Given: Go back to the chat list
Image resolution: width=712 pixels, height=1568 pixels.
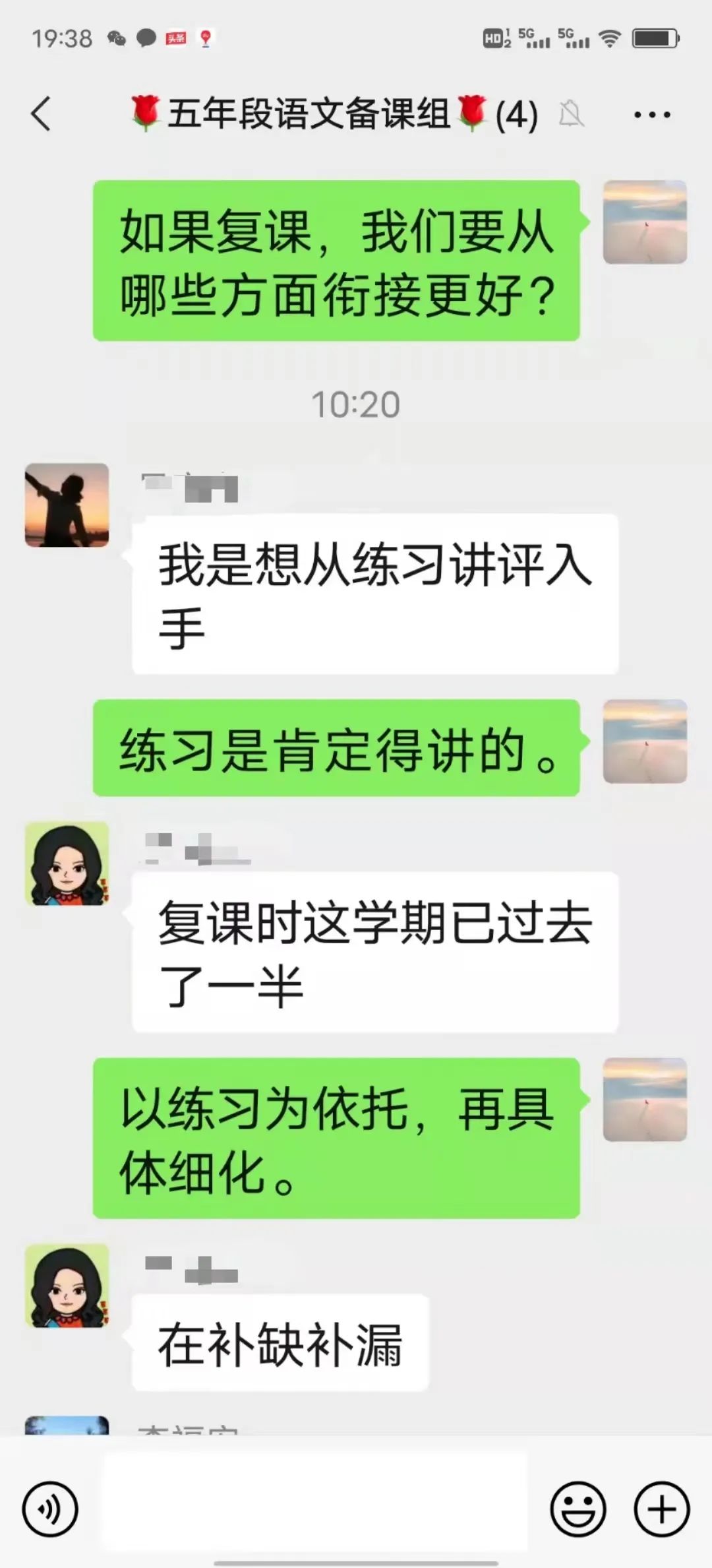Looking at the screenshot, I should [x=41, y=114].
